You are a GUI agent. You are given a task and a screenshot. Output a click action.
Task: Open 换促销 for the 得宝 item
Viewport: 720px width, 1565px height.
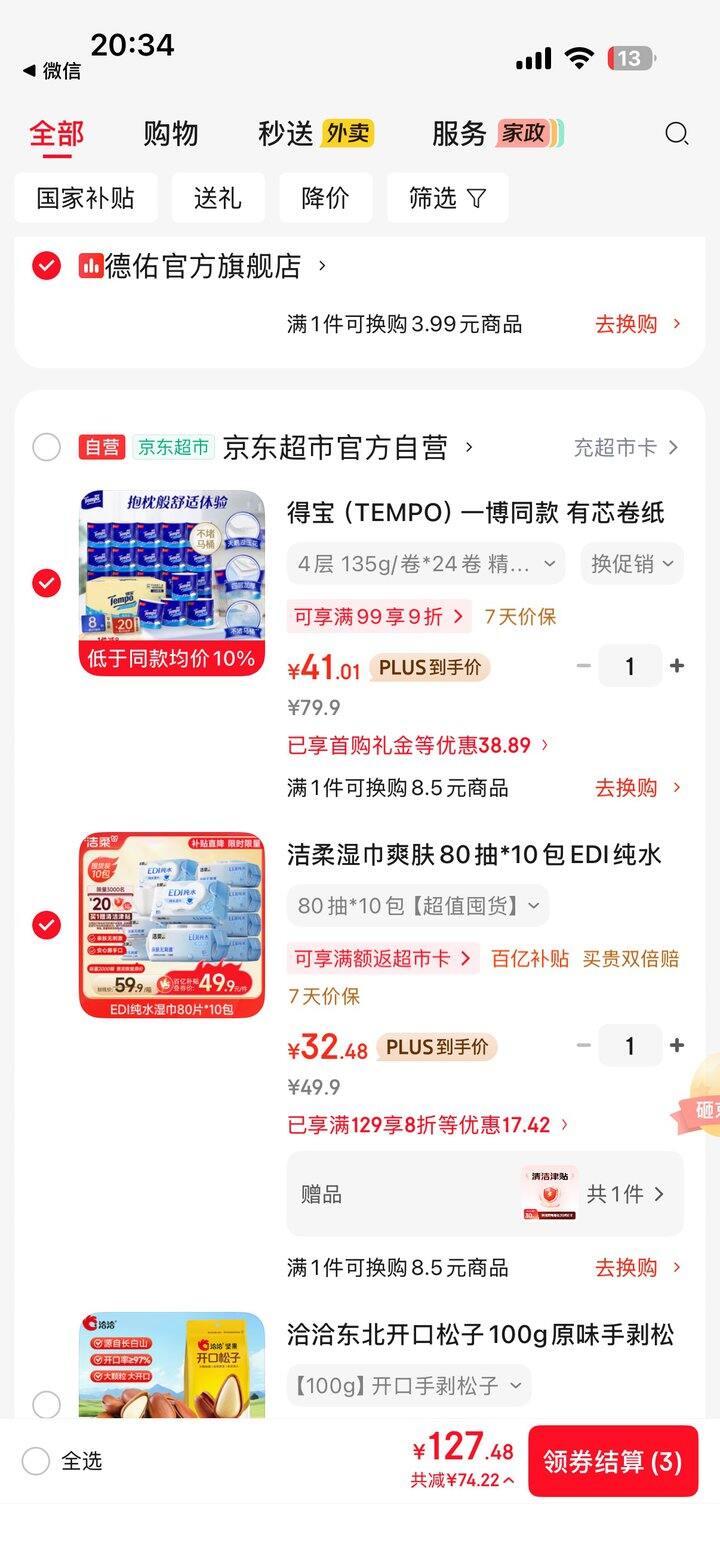pyautogui.click(x=632, y=564)
